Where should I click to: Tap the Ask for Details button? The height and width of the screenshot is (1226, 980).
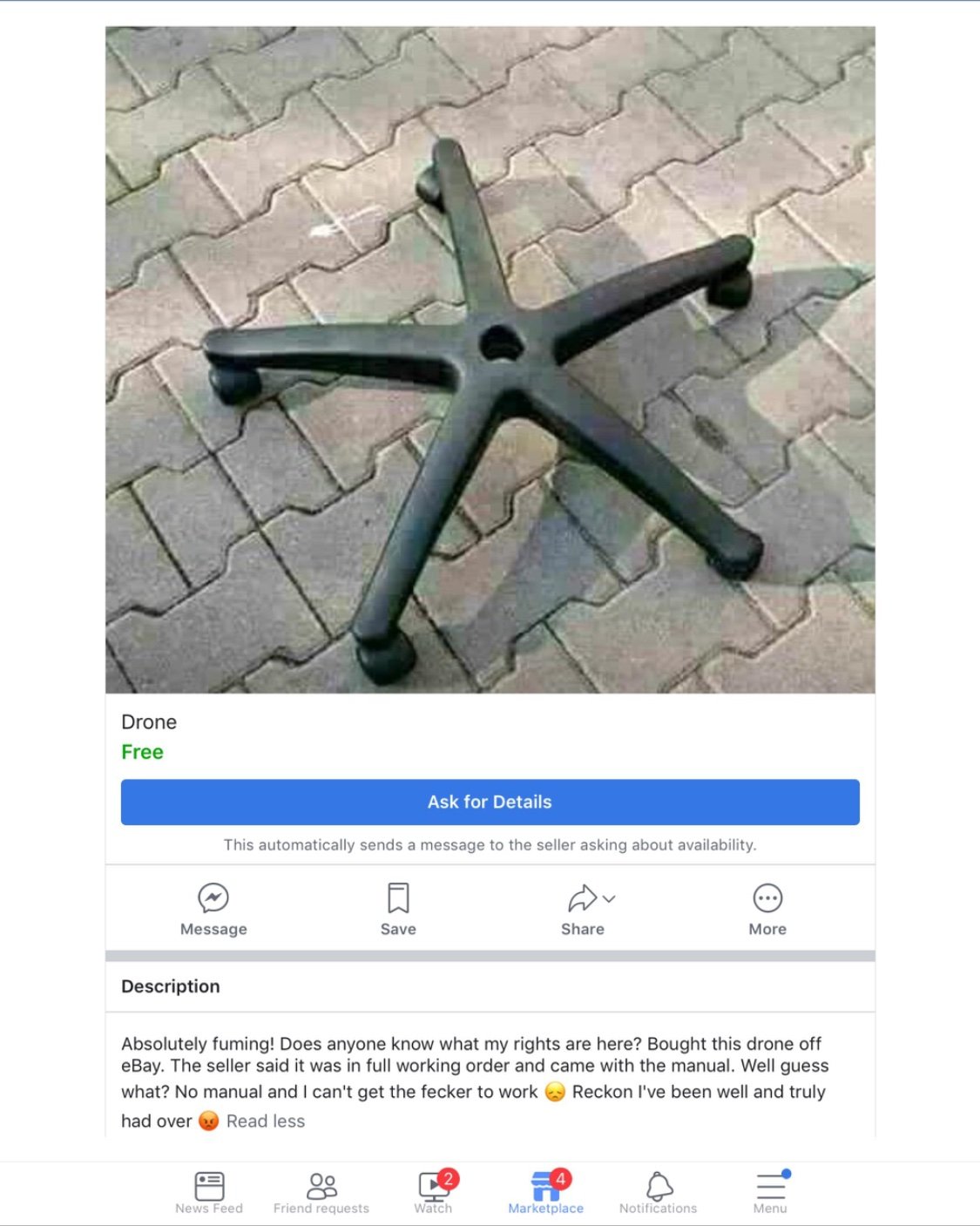pyautogui.click(x=490, y=802)
